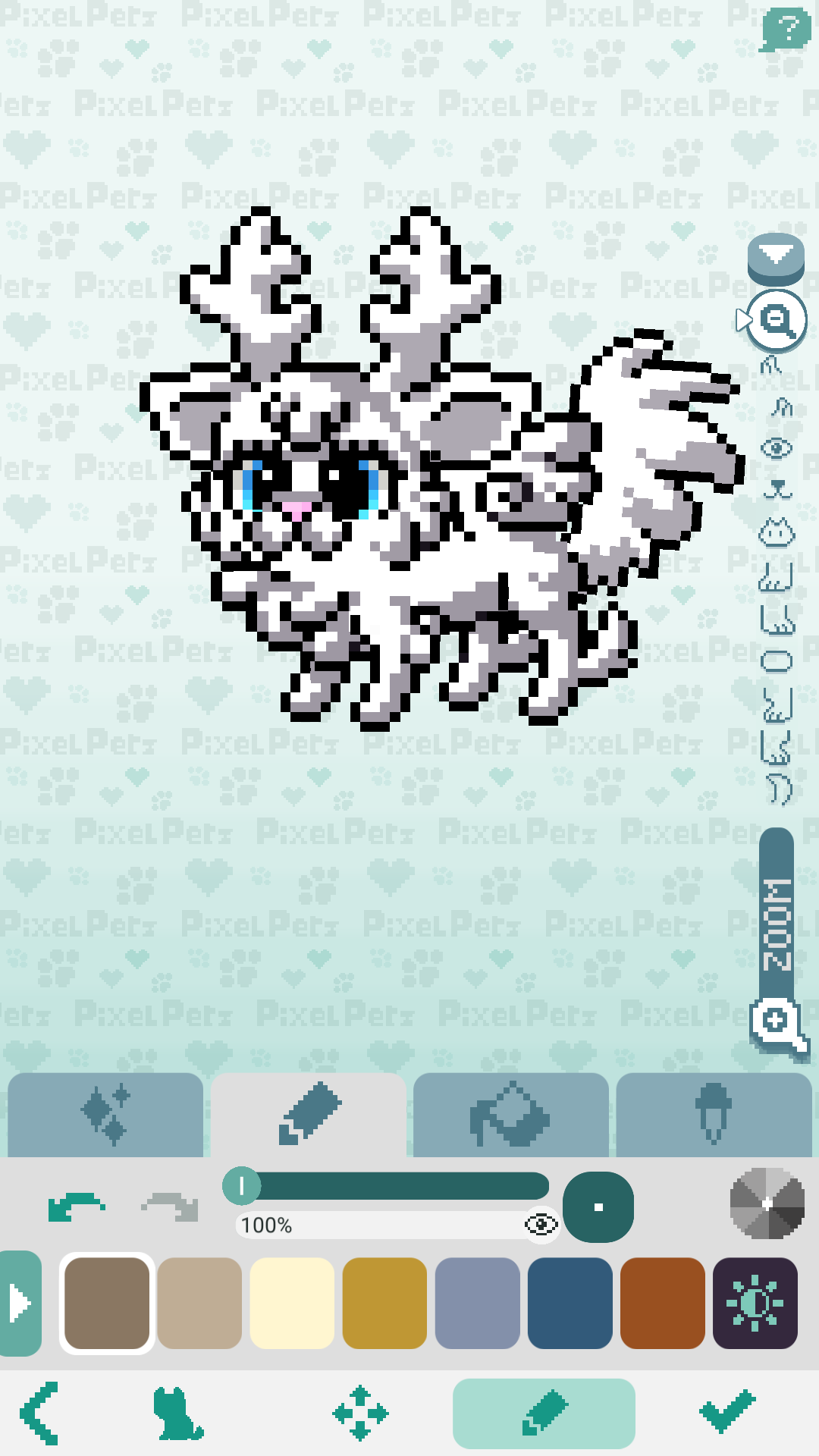Open the grayscale color wheel

tap(767, 1203)
